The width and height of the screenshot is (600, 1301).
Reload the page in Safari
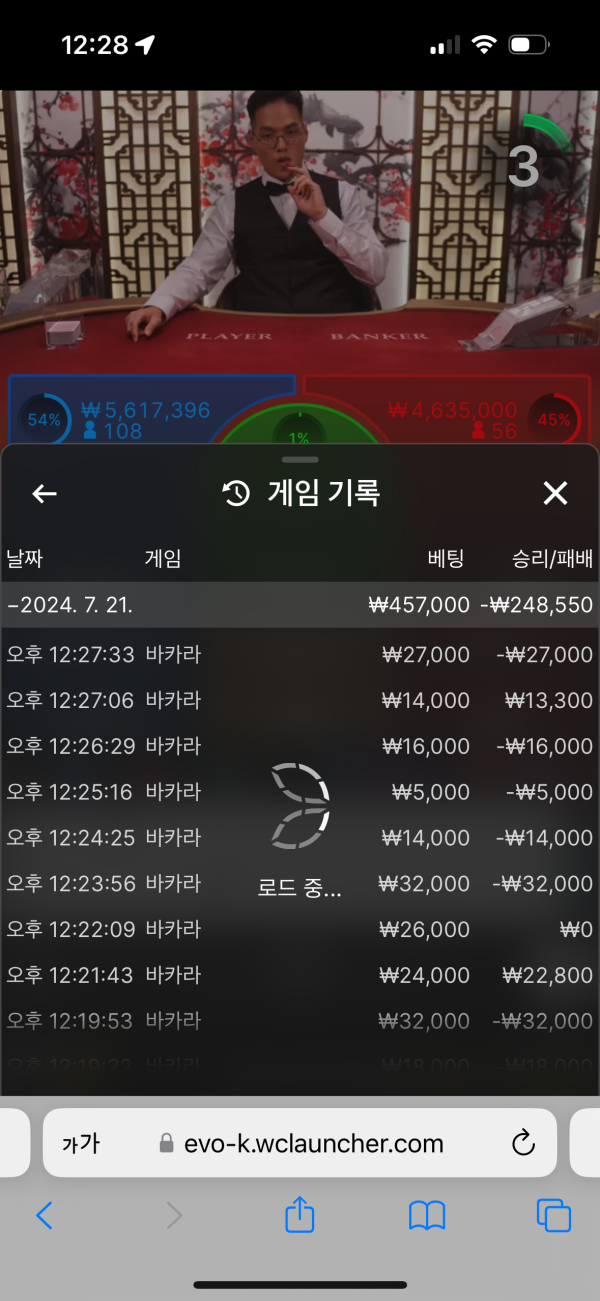523,1143
